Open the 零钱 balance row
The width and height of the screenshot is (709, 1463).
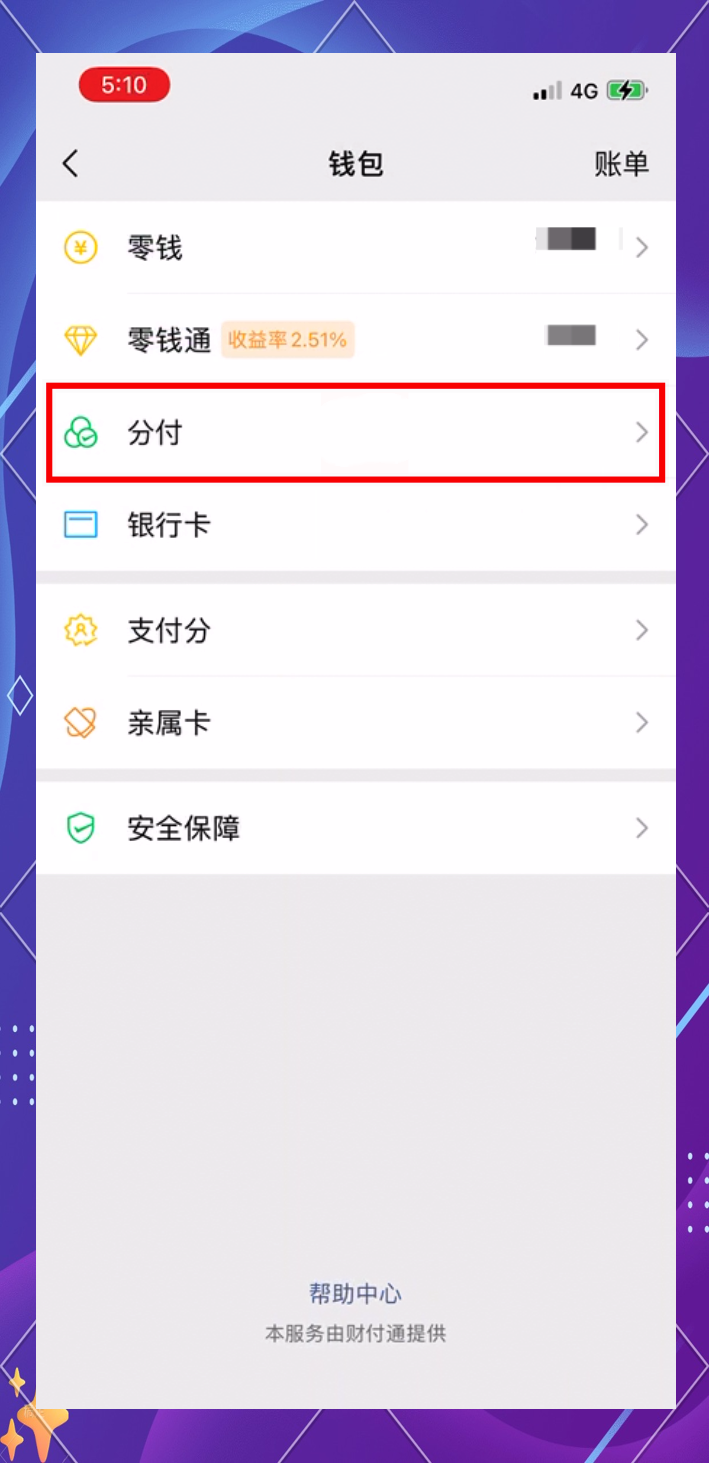tap(356, 247)
